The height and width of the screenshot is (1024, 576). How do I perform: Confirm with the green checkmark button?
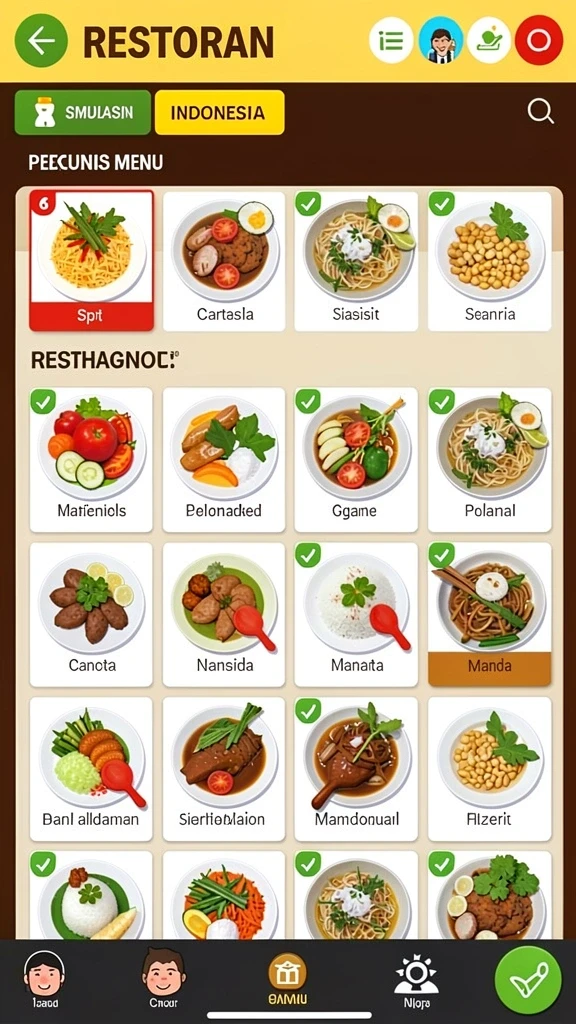(528, 980)
